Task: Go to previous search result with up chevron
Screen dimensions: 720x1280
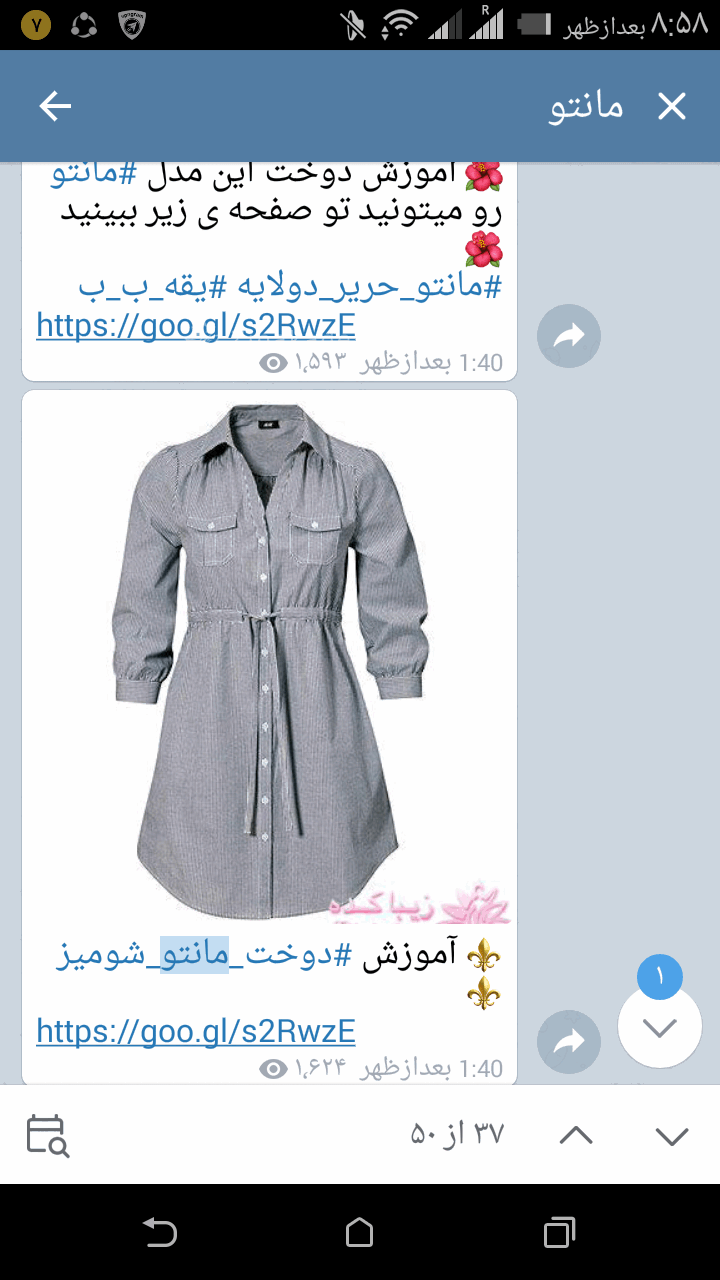Action: [575, 1135]
